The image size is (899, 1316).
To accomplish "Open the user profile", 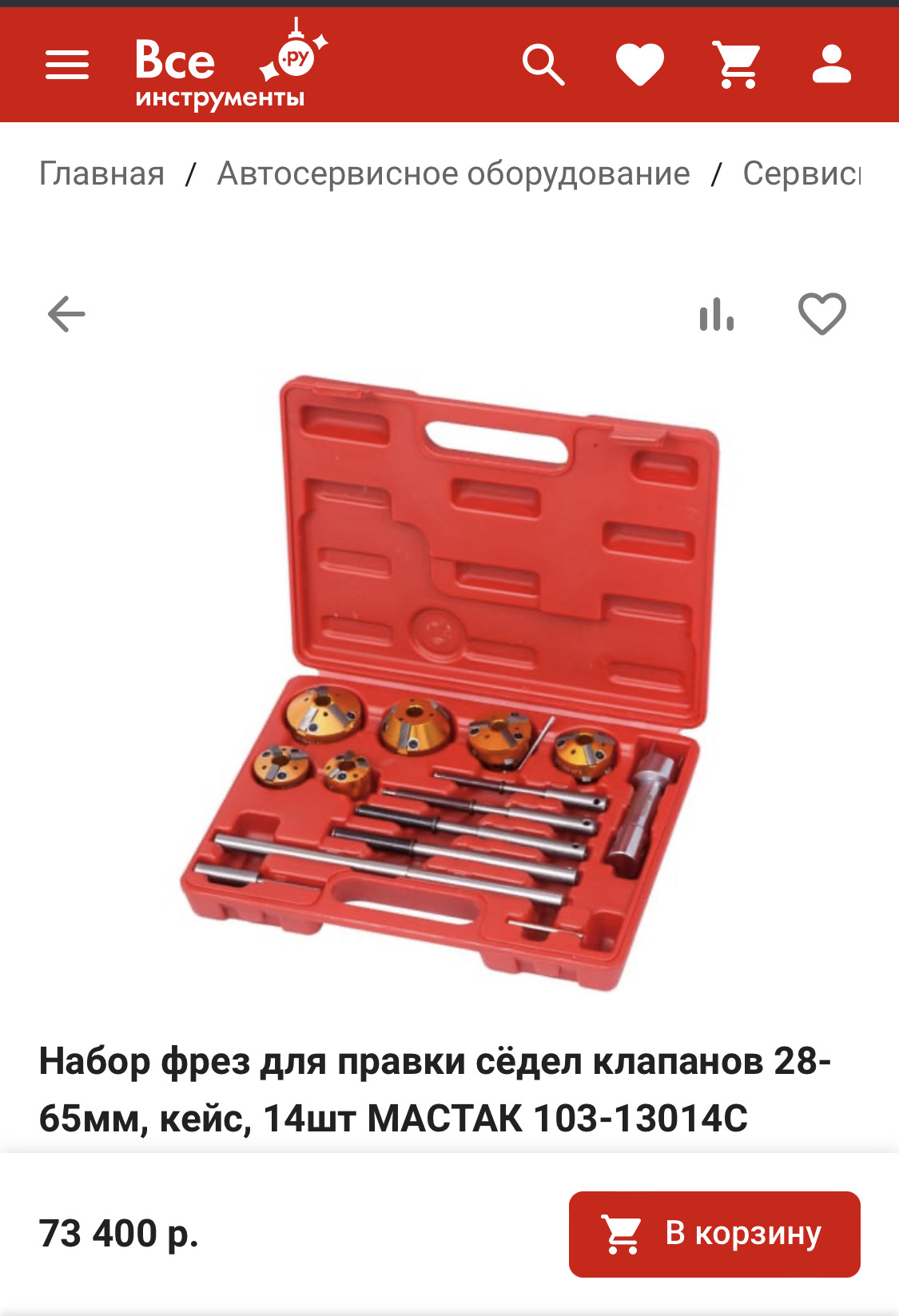I will pyautogui.click(x=832, y=65).
